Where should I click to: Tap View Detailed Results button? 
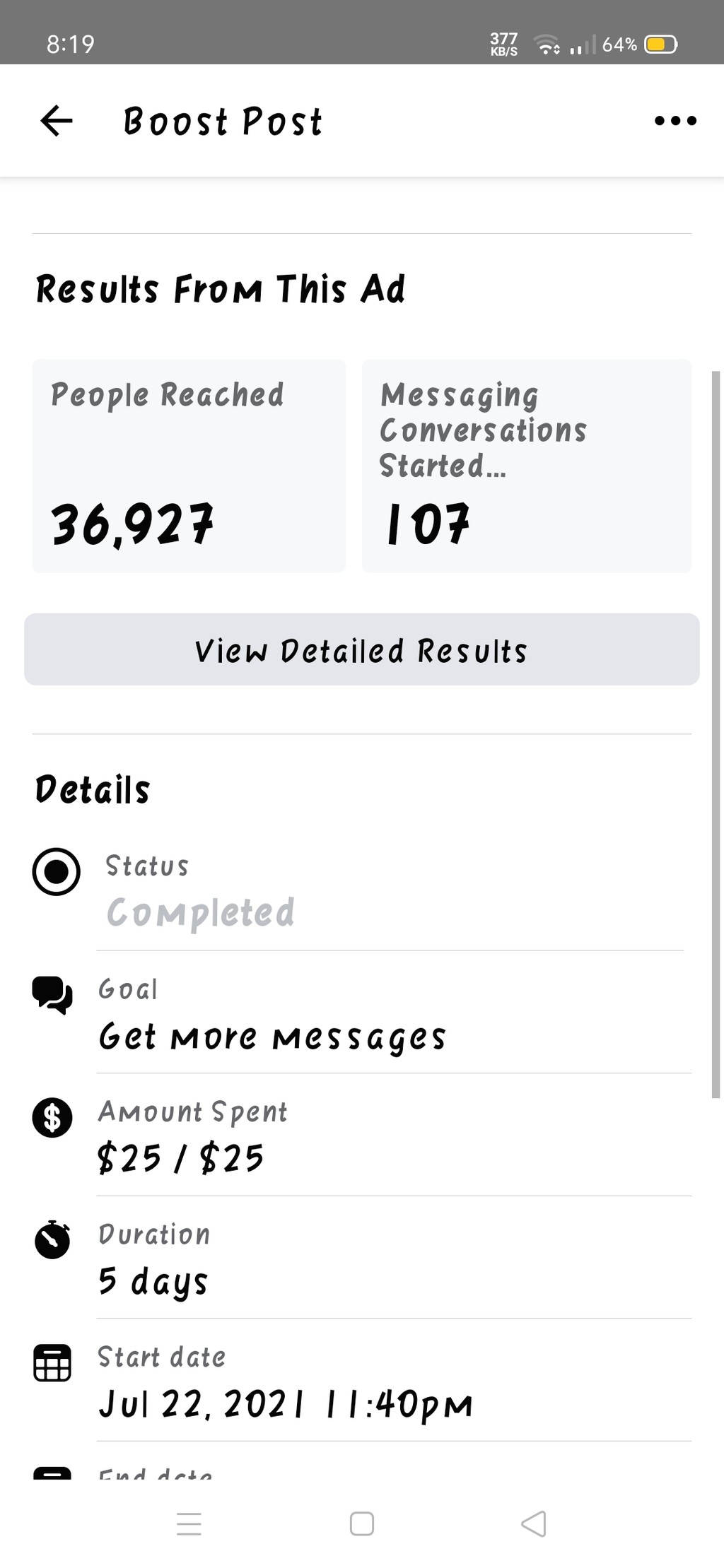click(x=362, y=649)
